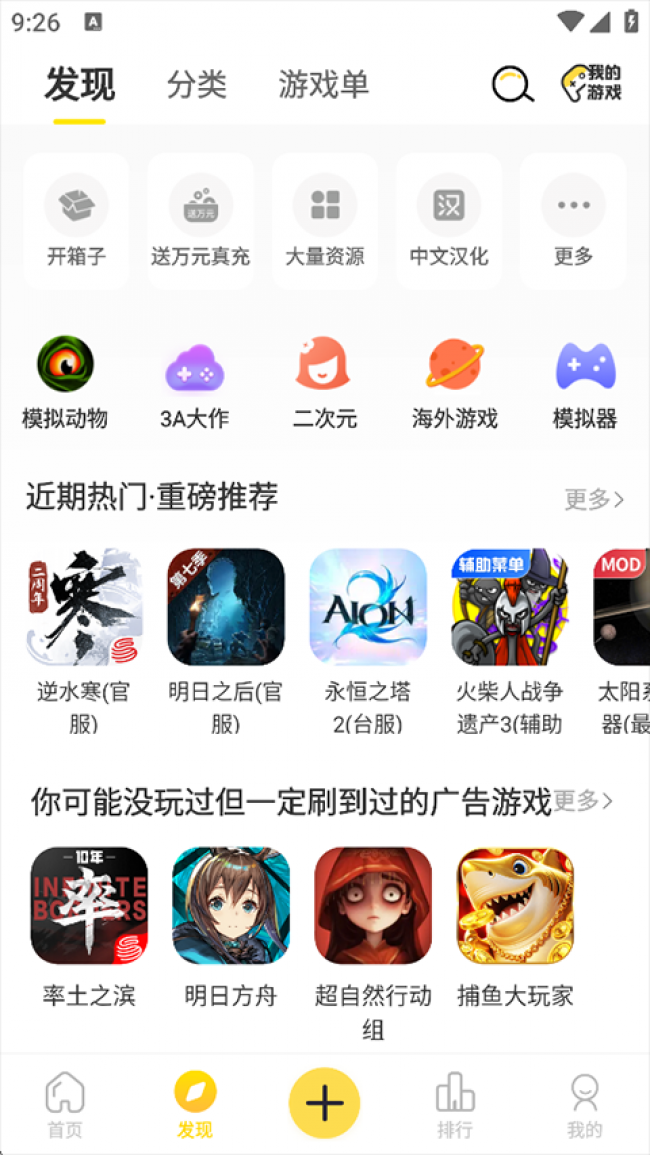650x1155 pixels.
Task: Open the 送万元真充 shortcut
Action: tap(201, 221)
